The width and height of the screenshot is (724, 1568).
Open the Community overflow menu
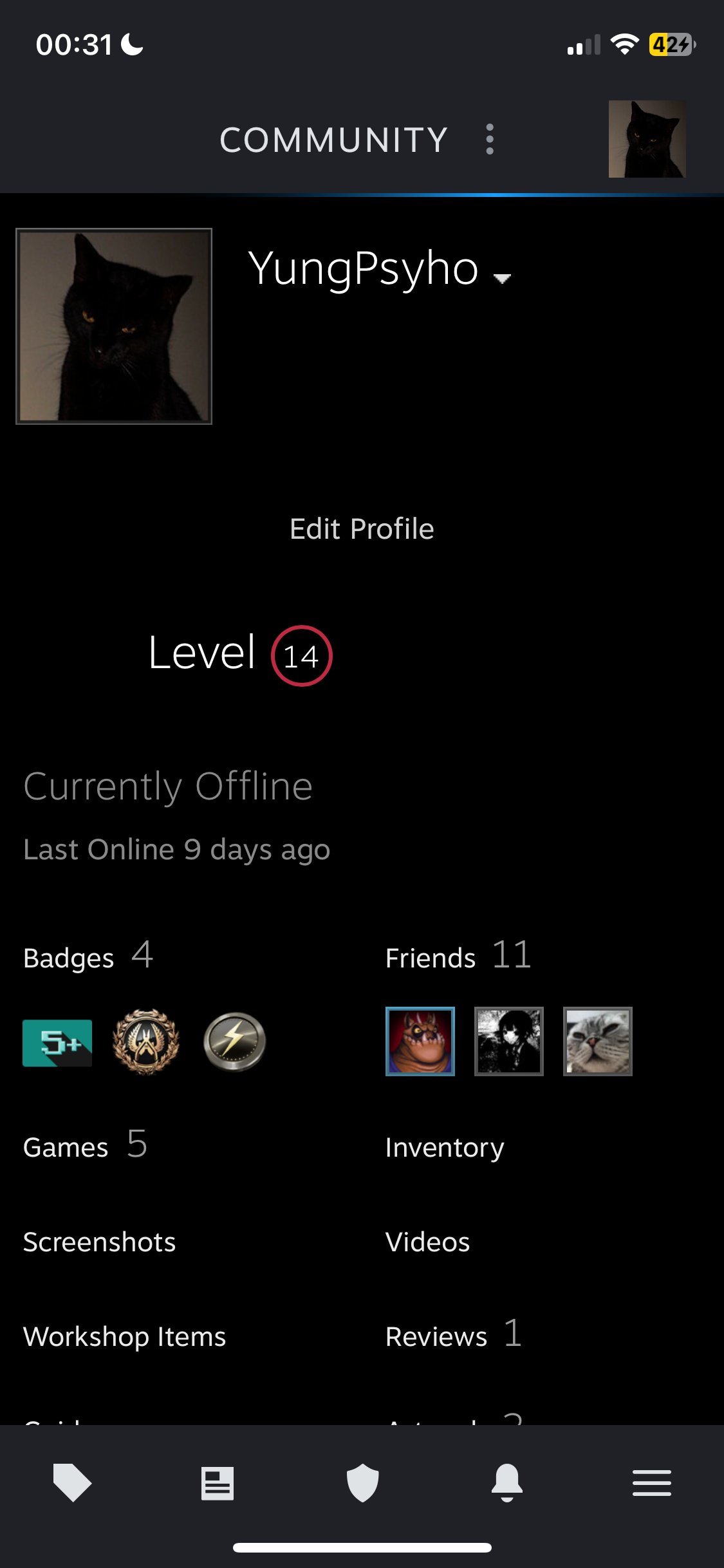tap(490, 139)
